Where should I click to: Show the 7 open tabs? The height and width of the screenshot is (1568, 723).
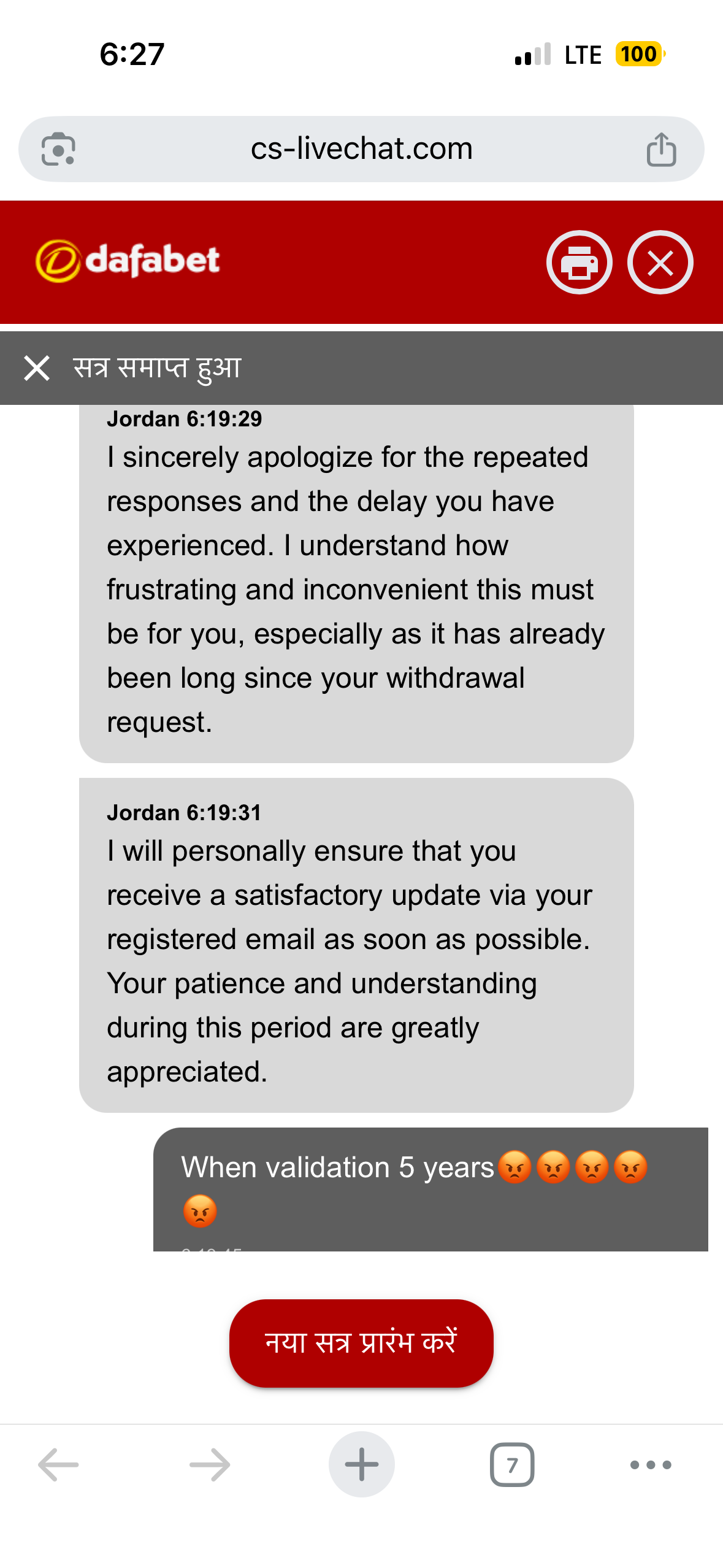512,1465
